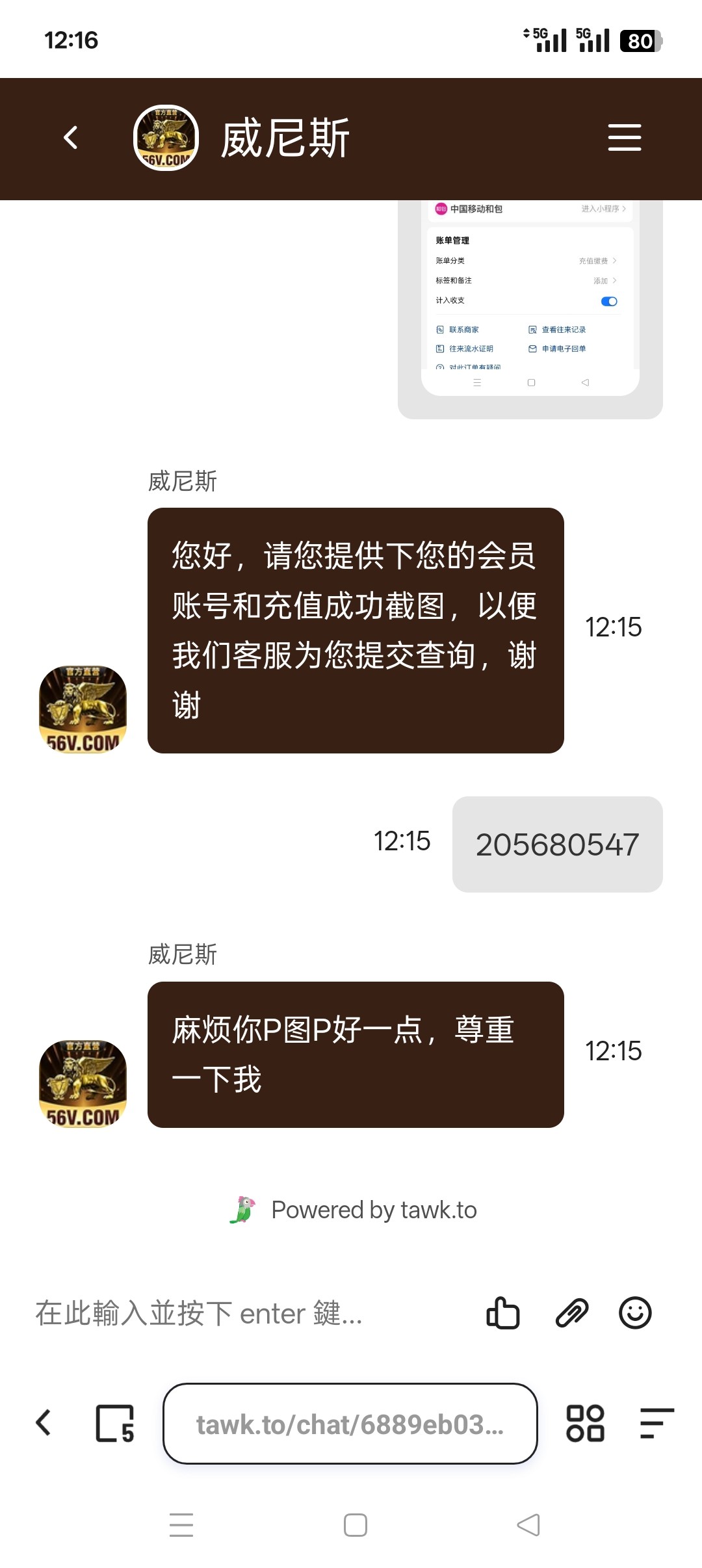Screen dimensions: 702x1568
Task: Open the browser settings menu
Action: pyautogui.click(x=656, y=1424)
